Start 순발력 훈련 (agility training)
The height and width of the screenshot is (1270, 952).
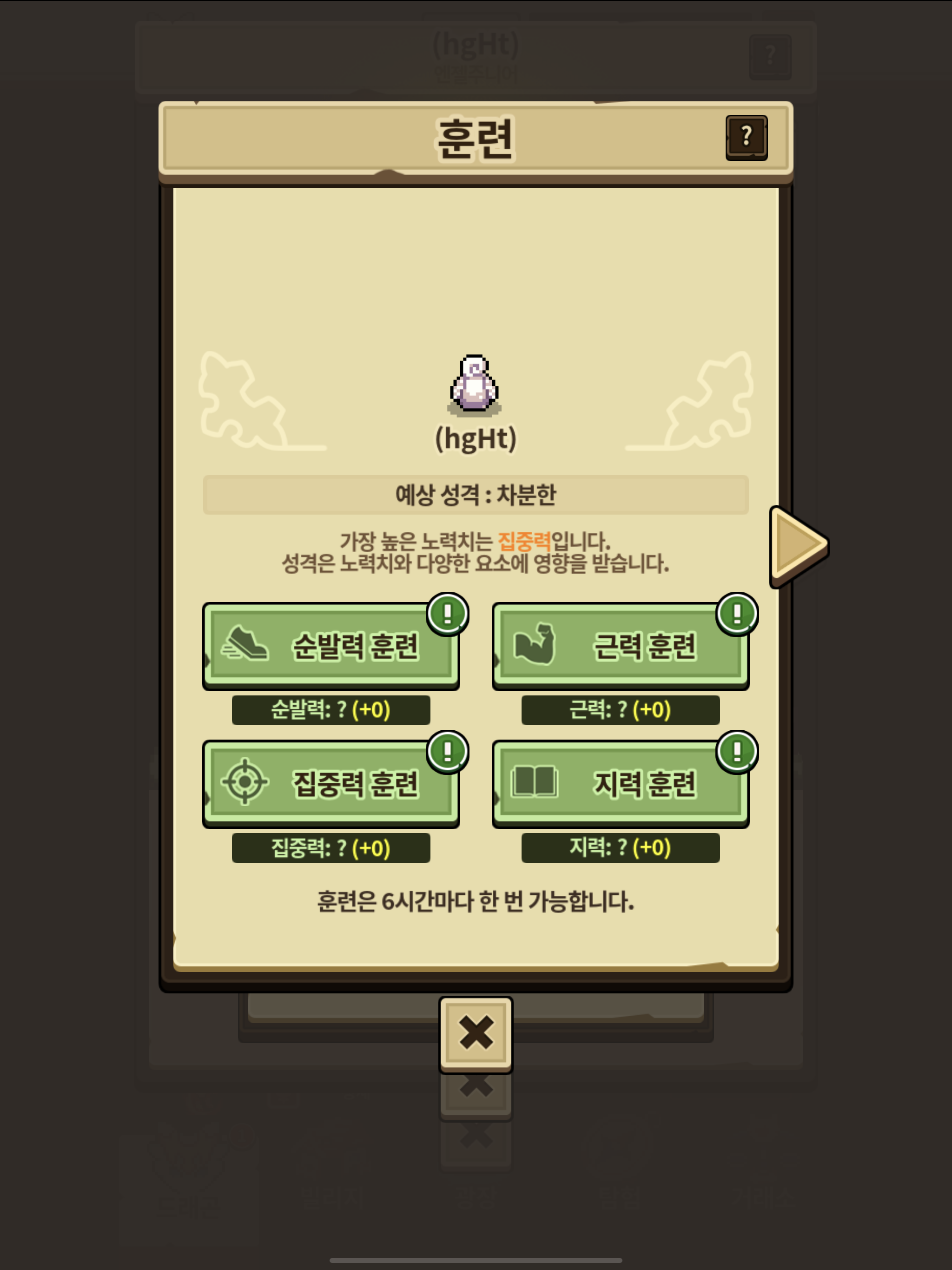331,646
